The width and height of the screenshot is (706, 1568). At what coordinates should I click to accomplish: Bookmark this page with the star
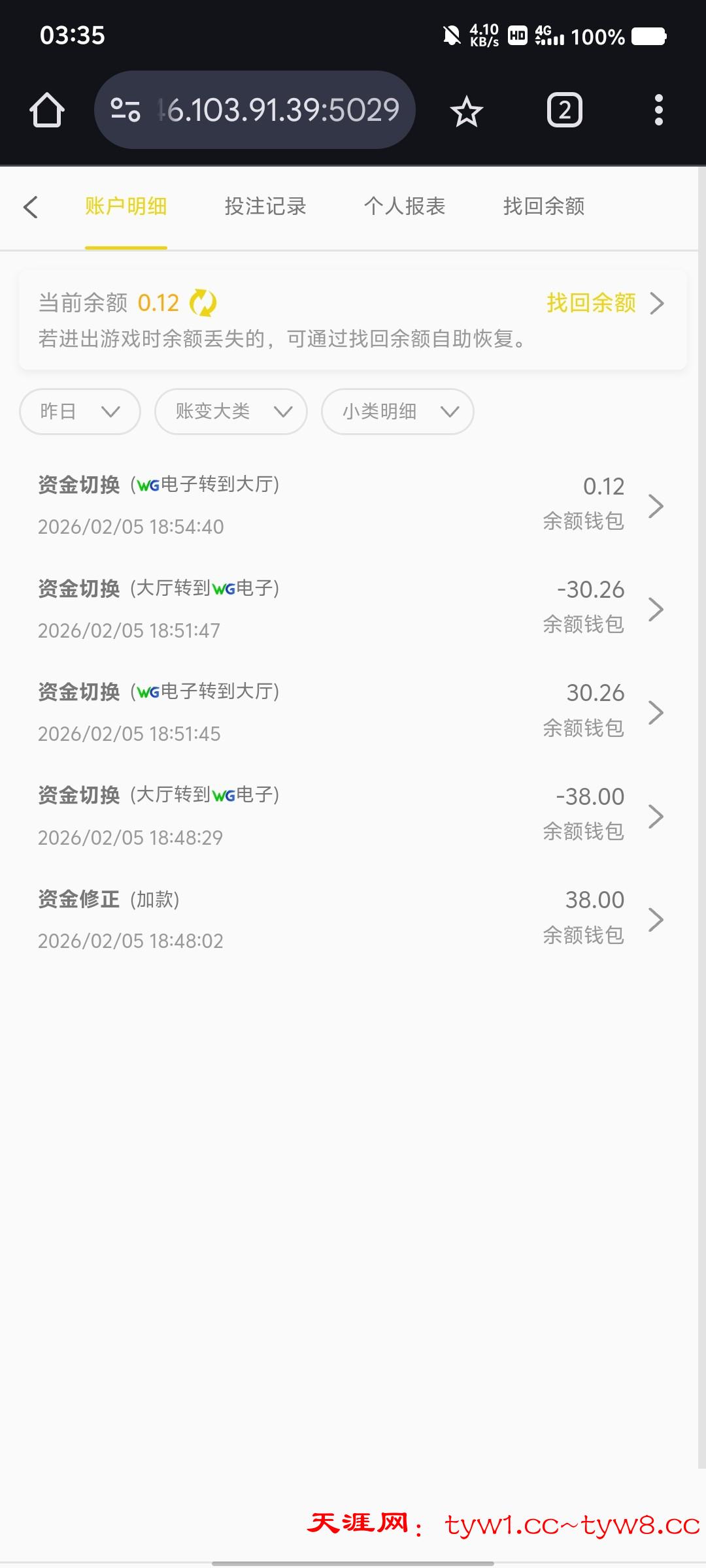(x=467, y=111)
